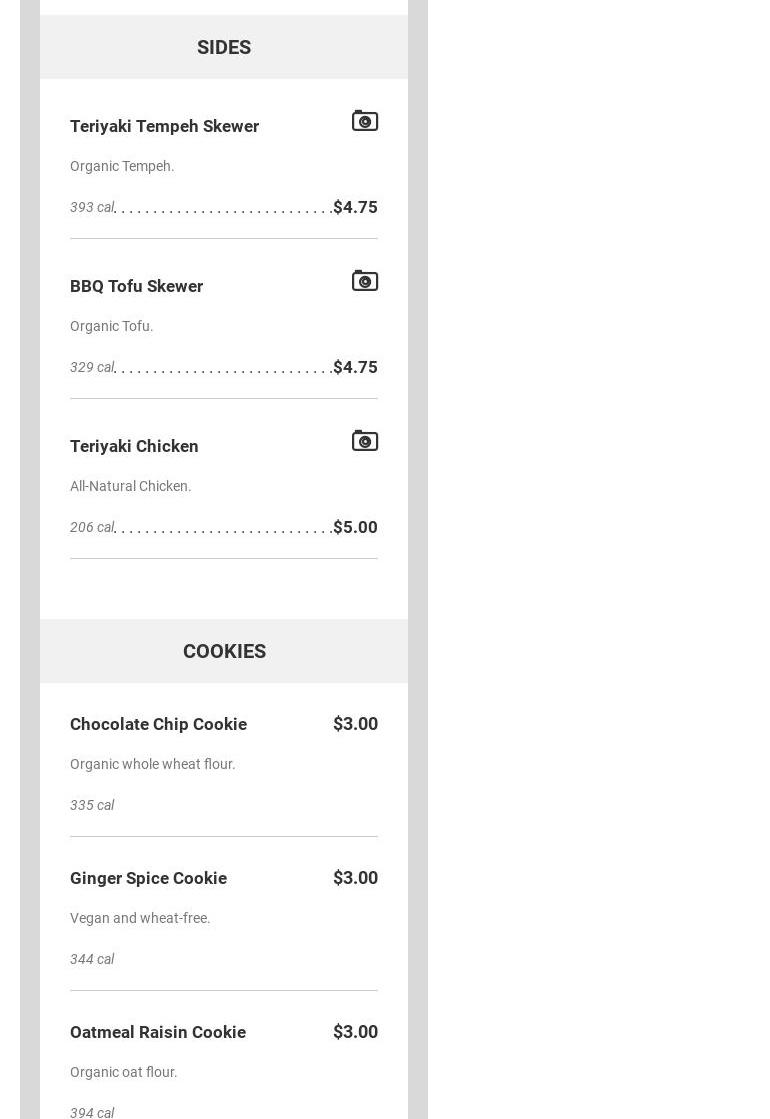Open the Teriyaki Chicken photo icon
Viewport: 770px width, 1119px height.
coord(365,441)
